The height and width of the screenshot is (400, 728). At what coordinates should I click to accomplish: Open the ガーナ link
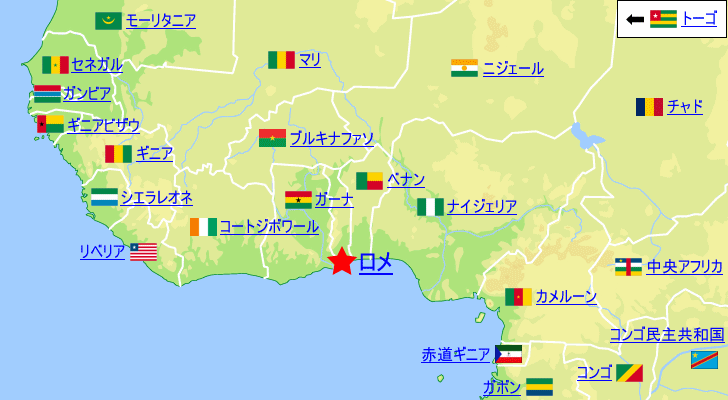pyautogui.click(x=334, y=199)
